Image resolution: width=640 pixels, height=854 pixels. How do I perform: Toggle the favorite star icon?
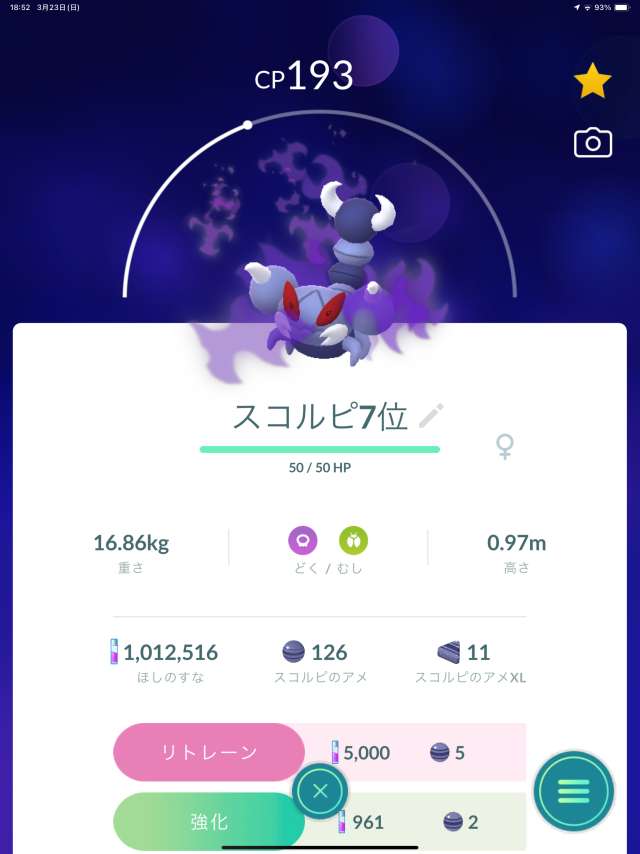click(592, 82)
